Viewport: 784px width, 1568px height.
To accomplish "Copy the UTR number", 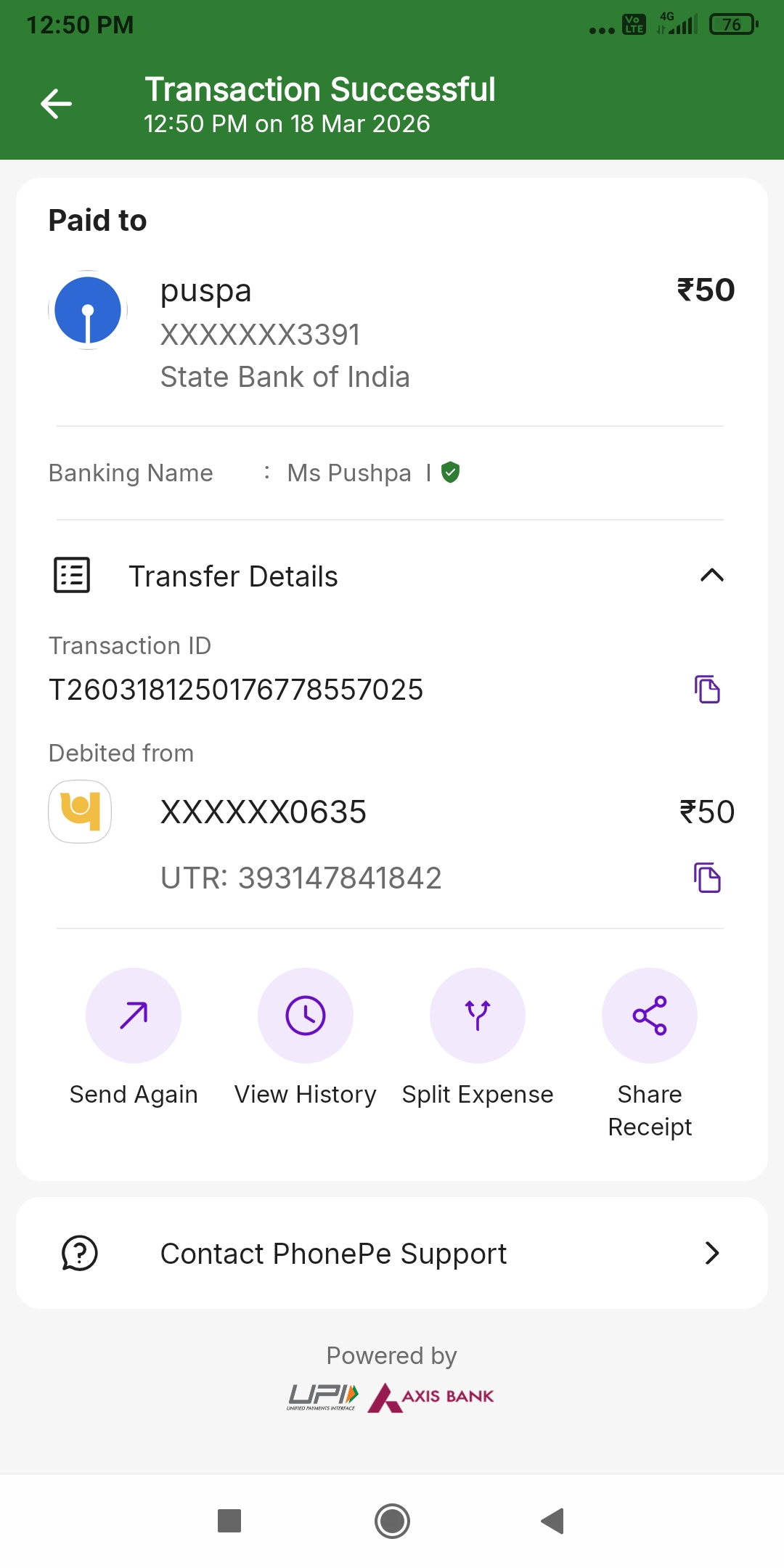I will click(x=707, y=878).
